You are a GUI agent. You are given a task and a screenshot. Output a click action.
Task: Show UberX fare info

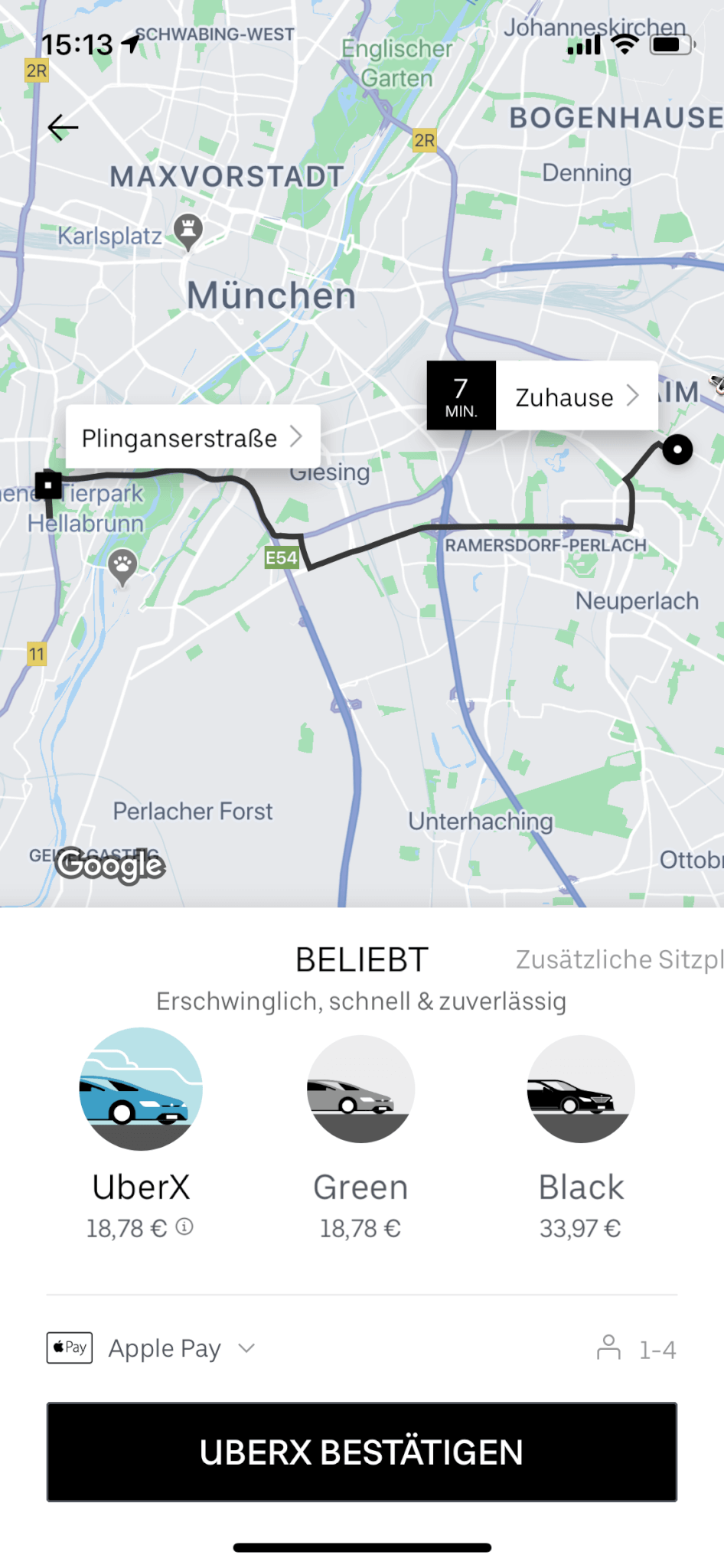(x=184, y=1227)
